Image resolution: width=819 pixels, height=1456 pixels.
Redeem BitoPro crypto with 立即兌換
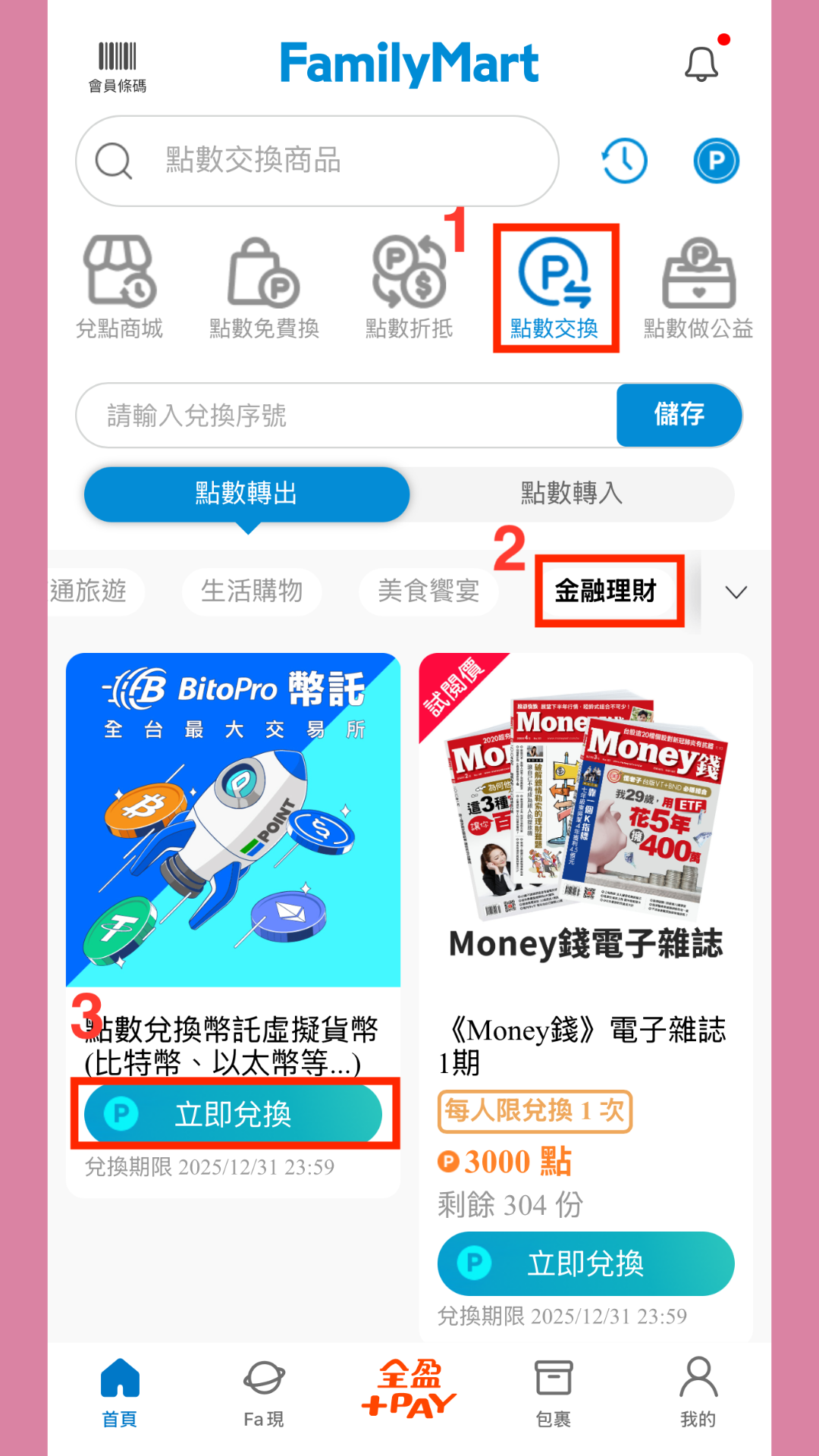click(x=233, y=1114)
